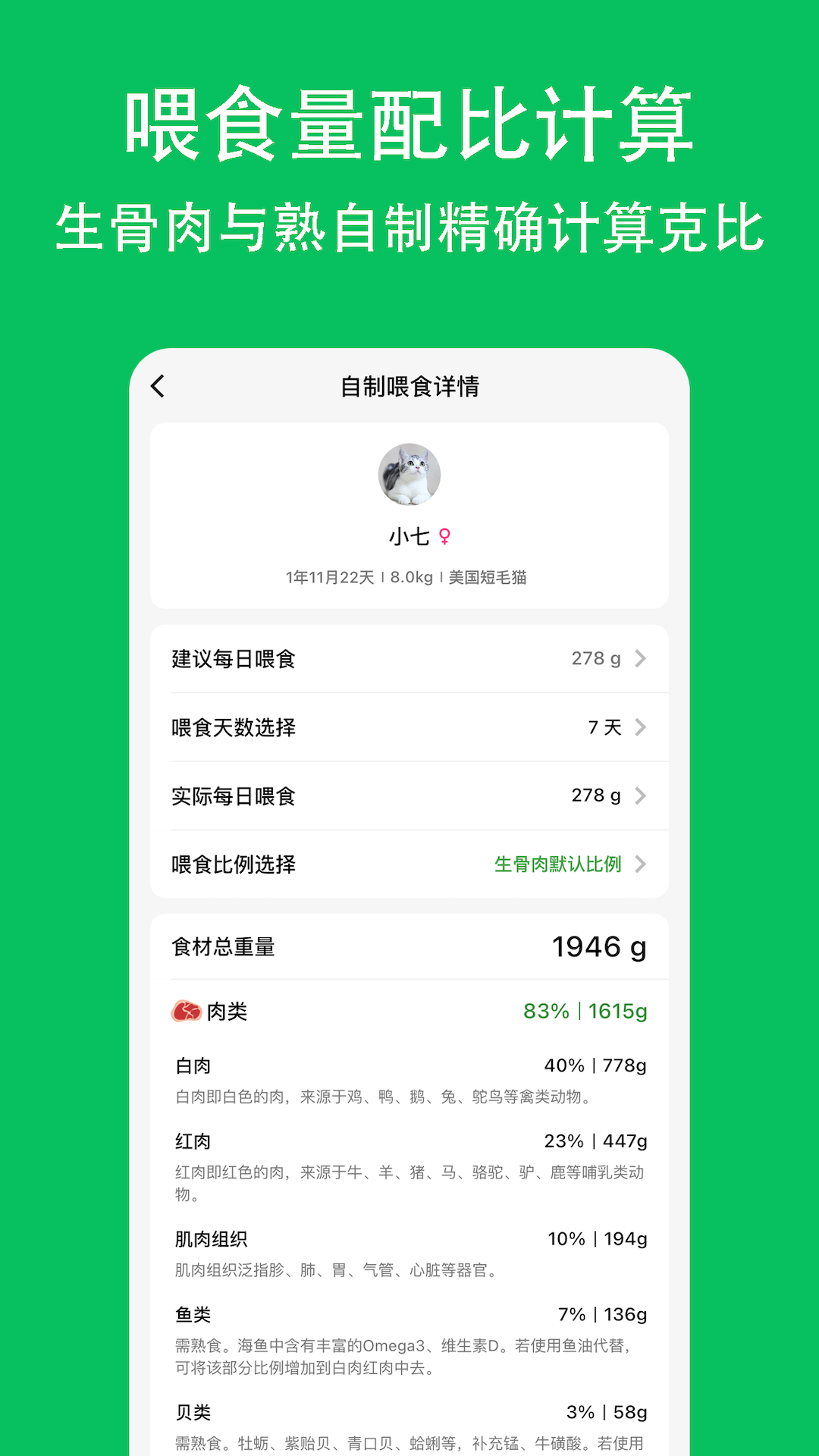Open 白肉 ingredient details

click(409, 1065)
